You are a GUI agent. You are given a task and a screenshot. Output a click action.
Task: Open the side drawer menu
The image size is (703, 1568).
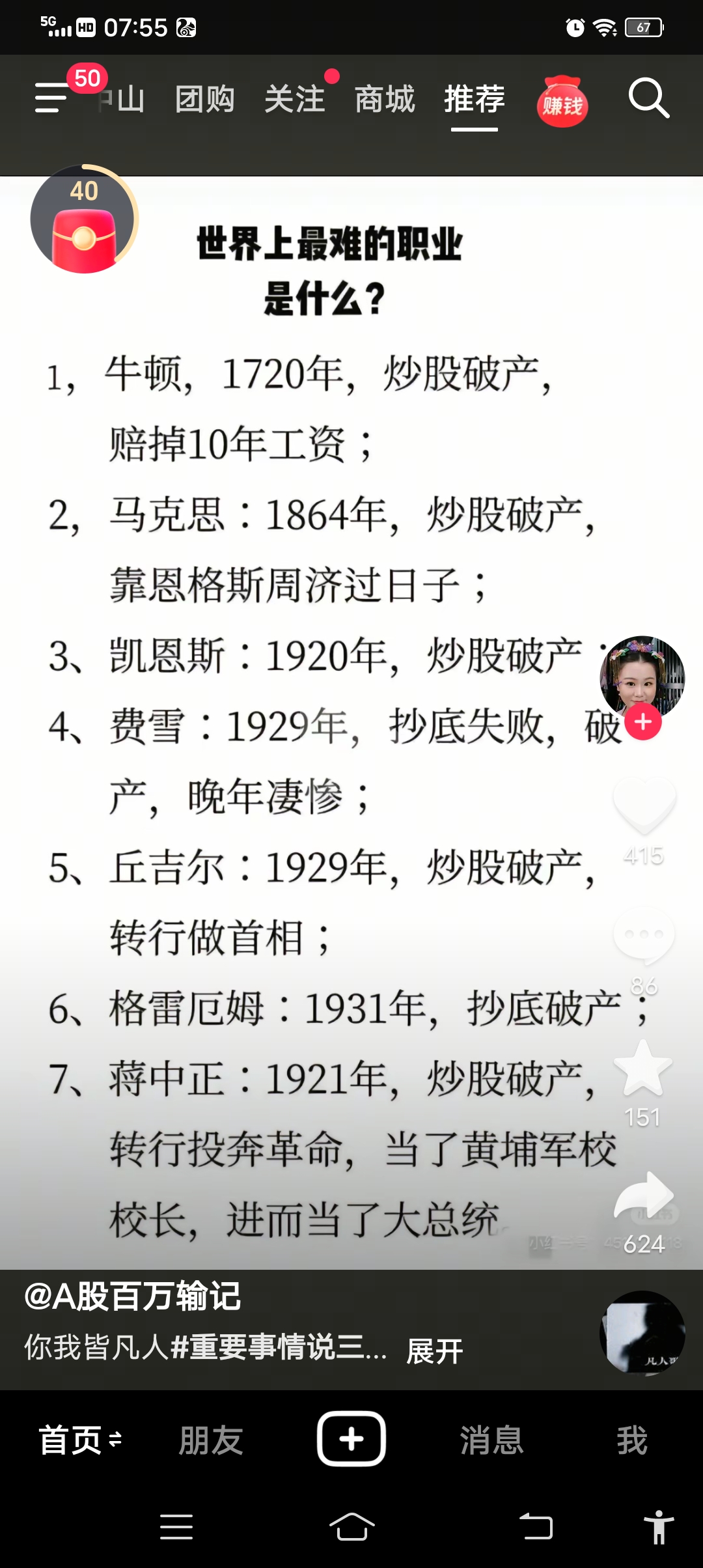tap(52, 98)
